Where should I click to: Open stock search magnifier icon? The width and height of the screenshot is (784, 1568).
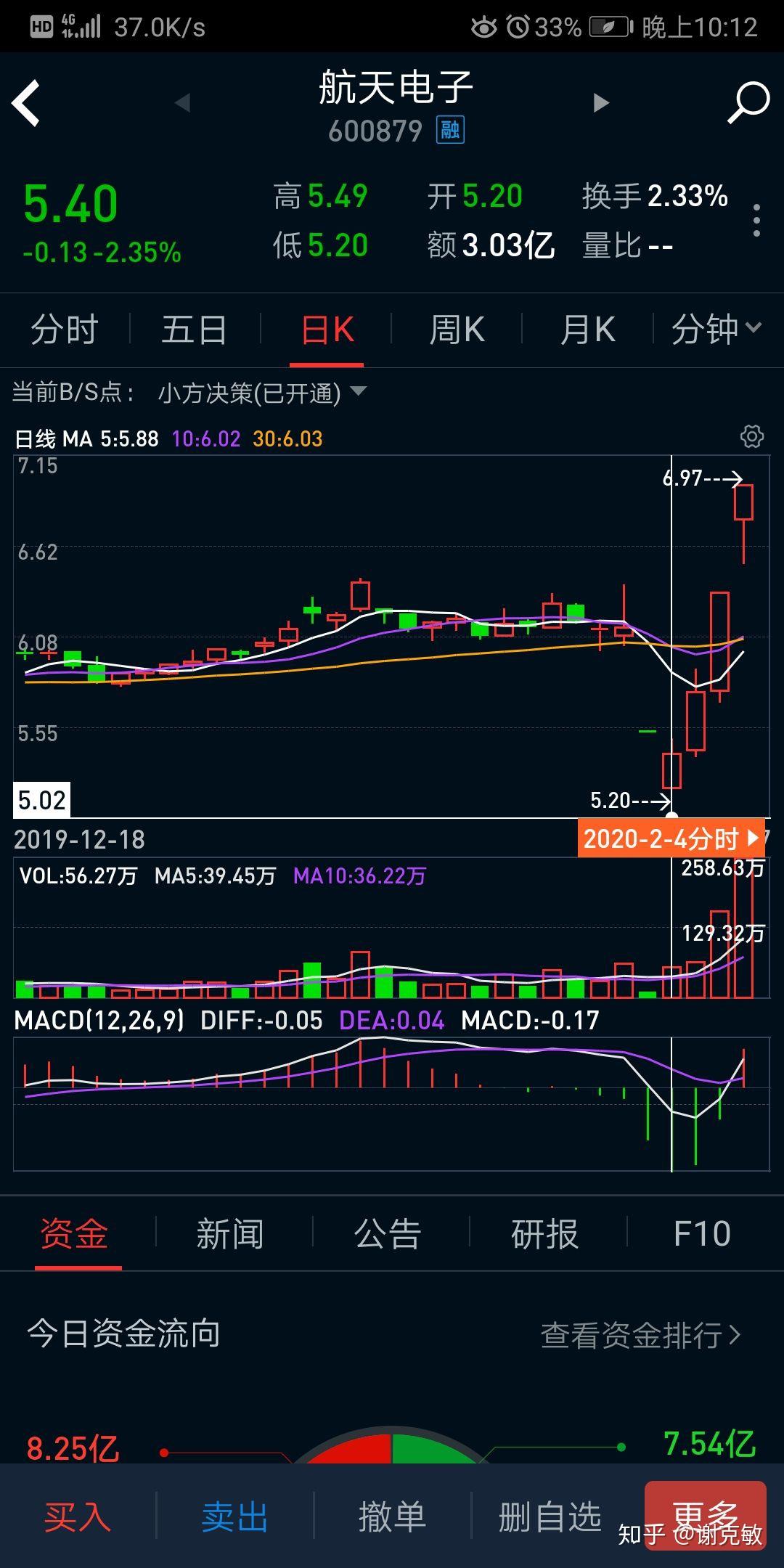point(748,102)
